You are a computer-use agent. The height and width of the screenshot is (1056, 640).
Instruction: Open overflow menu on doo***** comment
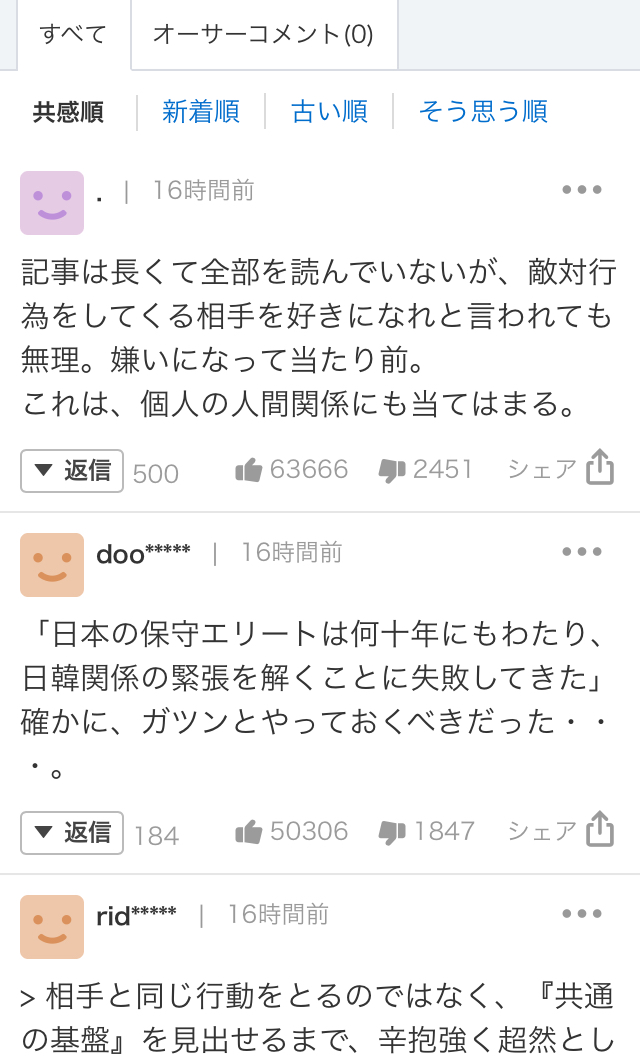click(x=582, y=552)
